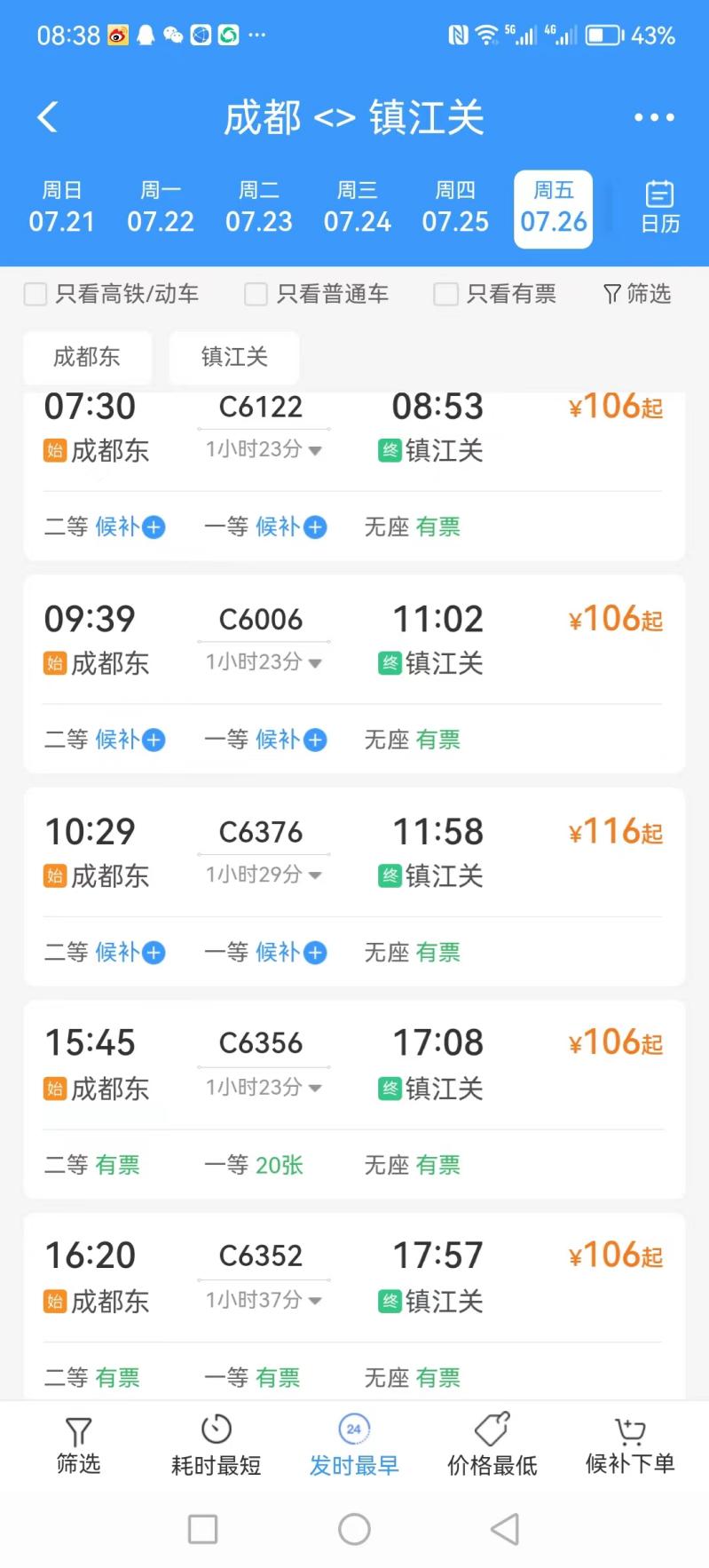Select the 镇江关 station chip

point(234,357)
